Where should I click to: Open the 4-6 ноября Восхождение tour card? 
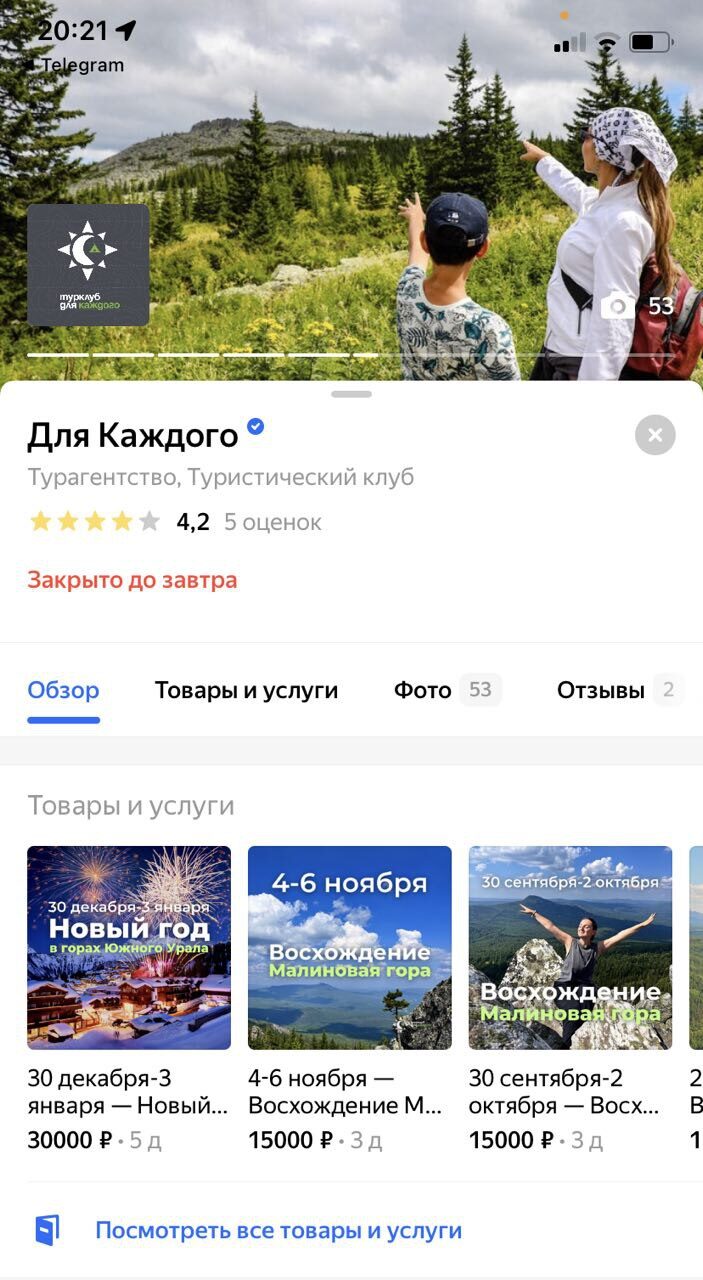point(350,947)
